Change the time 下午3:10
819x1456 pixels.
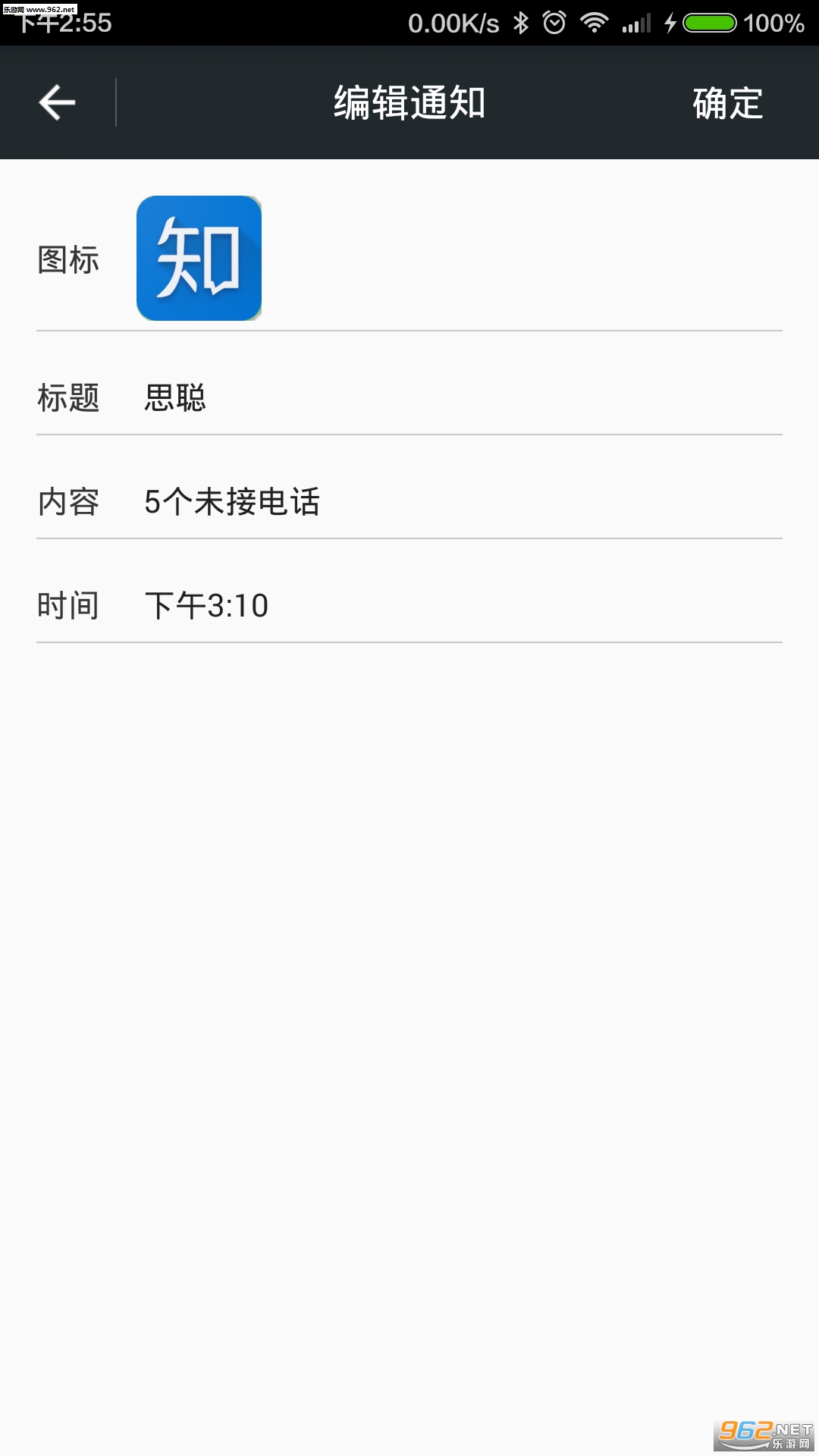pyautogui.click(x=409, y=605)
